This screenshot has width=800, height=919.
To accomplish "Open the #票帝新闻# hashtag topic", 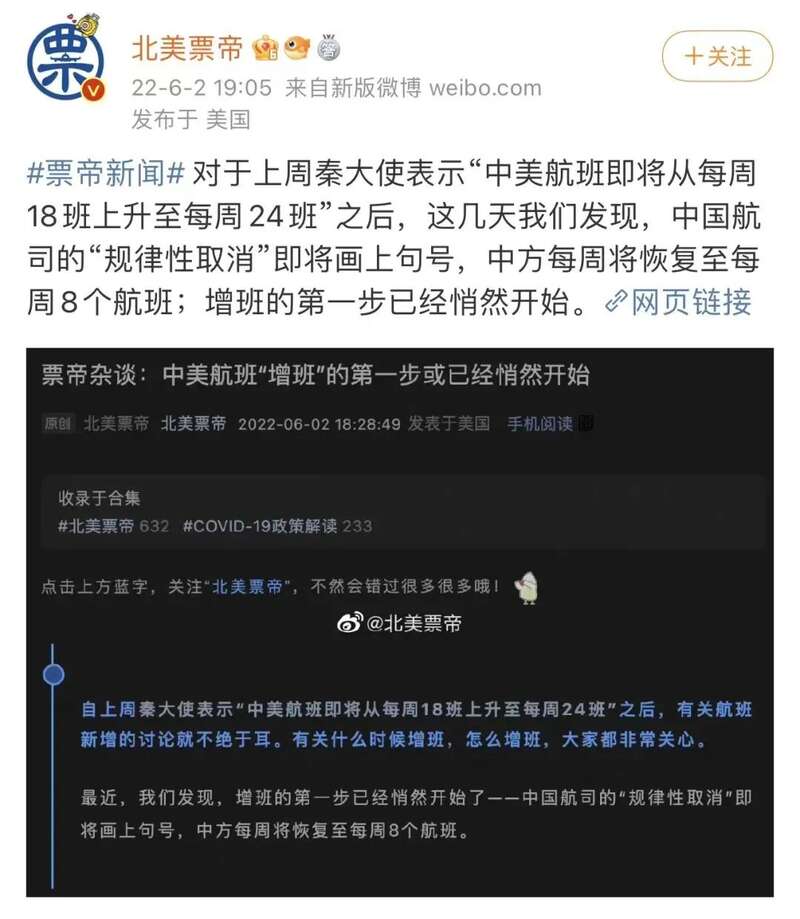I will click(105, 172).
